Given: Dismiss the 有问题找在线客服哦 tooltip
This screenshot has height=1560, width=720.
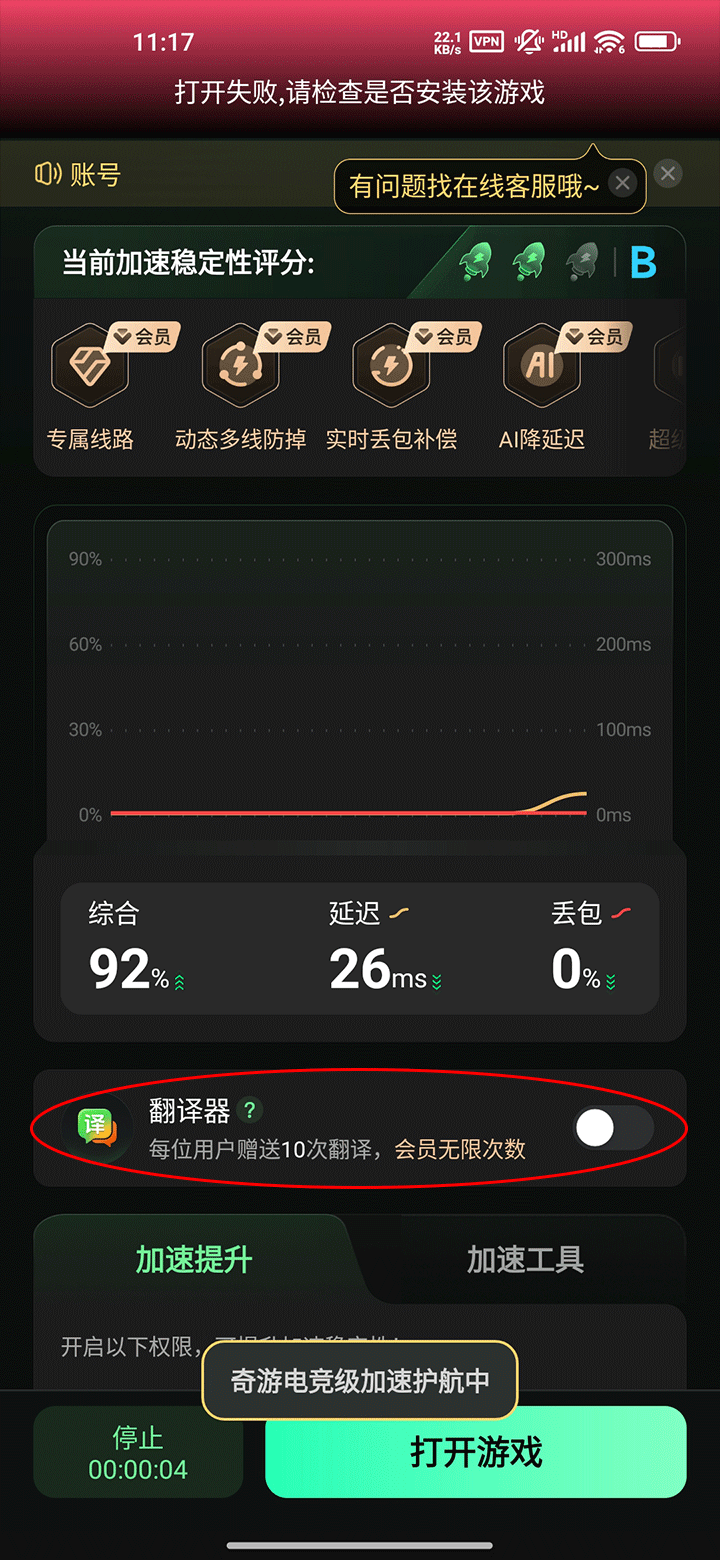Looking at the screenshot, I should tap(622, 183).
